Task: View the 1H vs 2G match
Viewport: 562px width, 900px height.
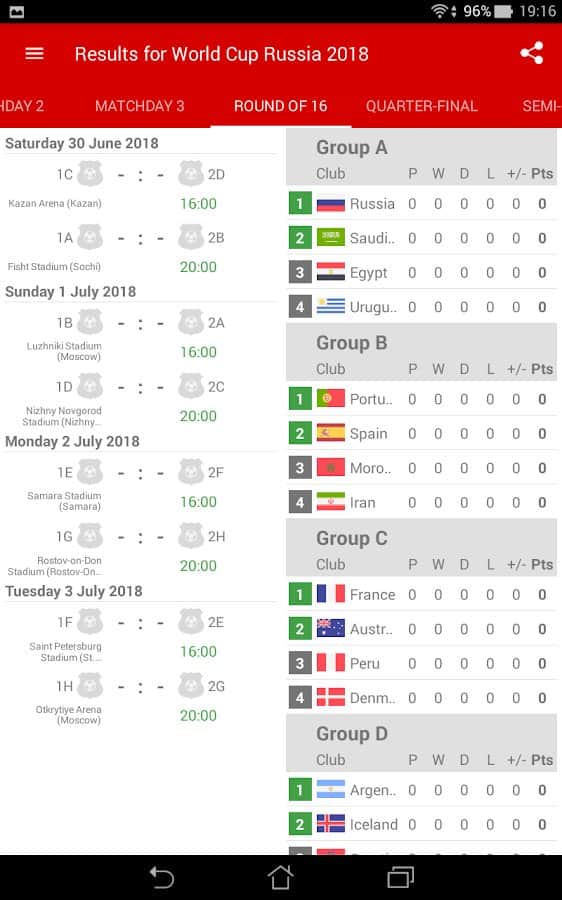Action: click(x=140, y=699)
